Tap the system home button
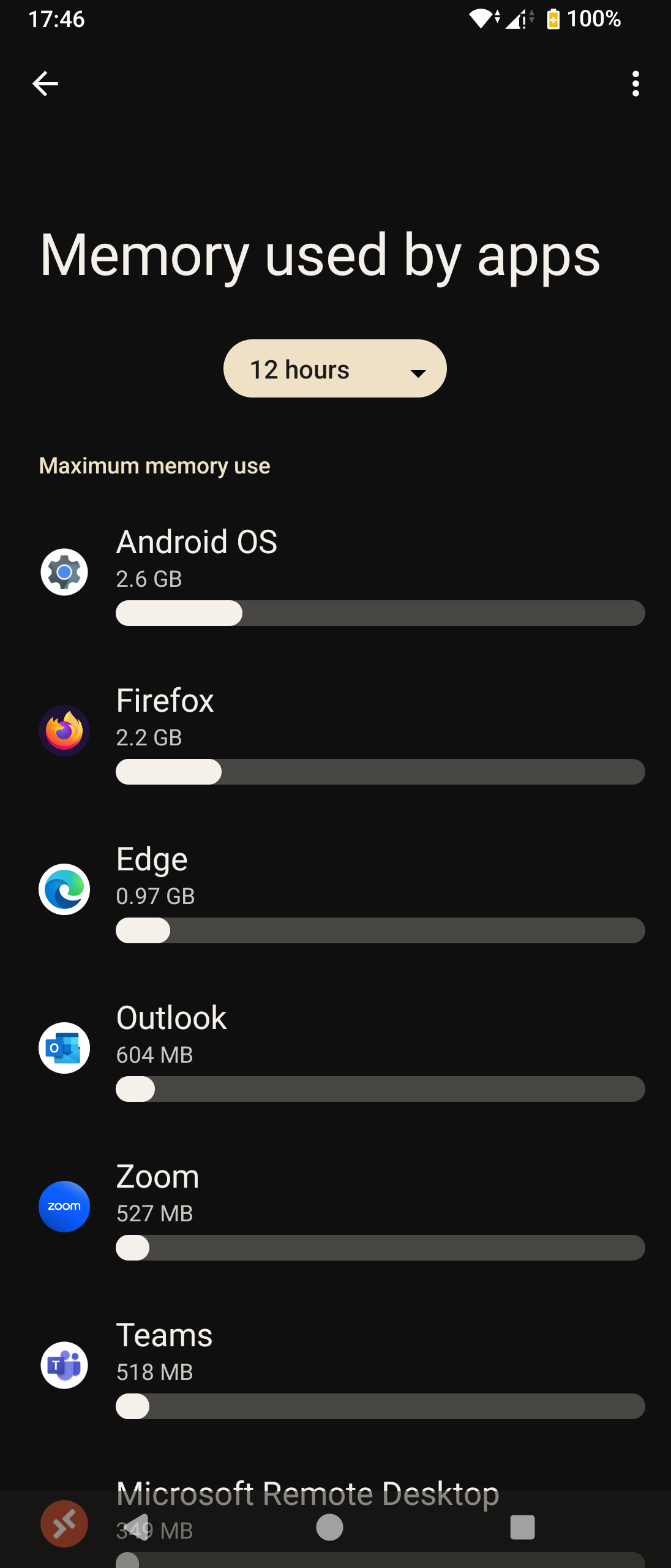Viewport: 671px width, 1568px height. point(329,1527)
